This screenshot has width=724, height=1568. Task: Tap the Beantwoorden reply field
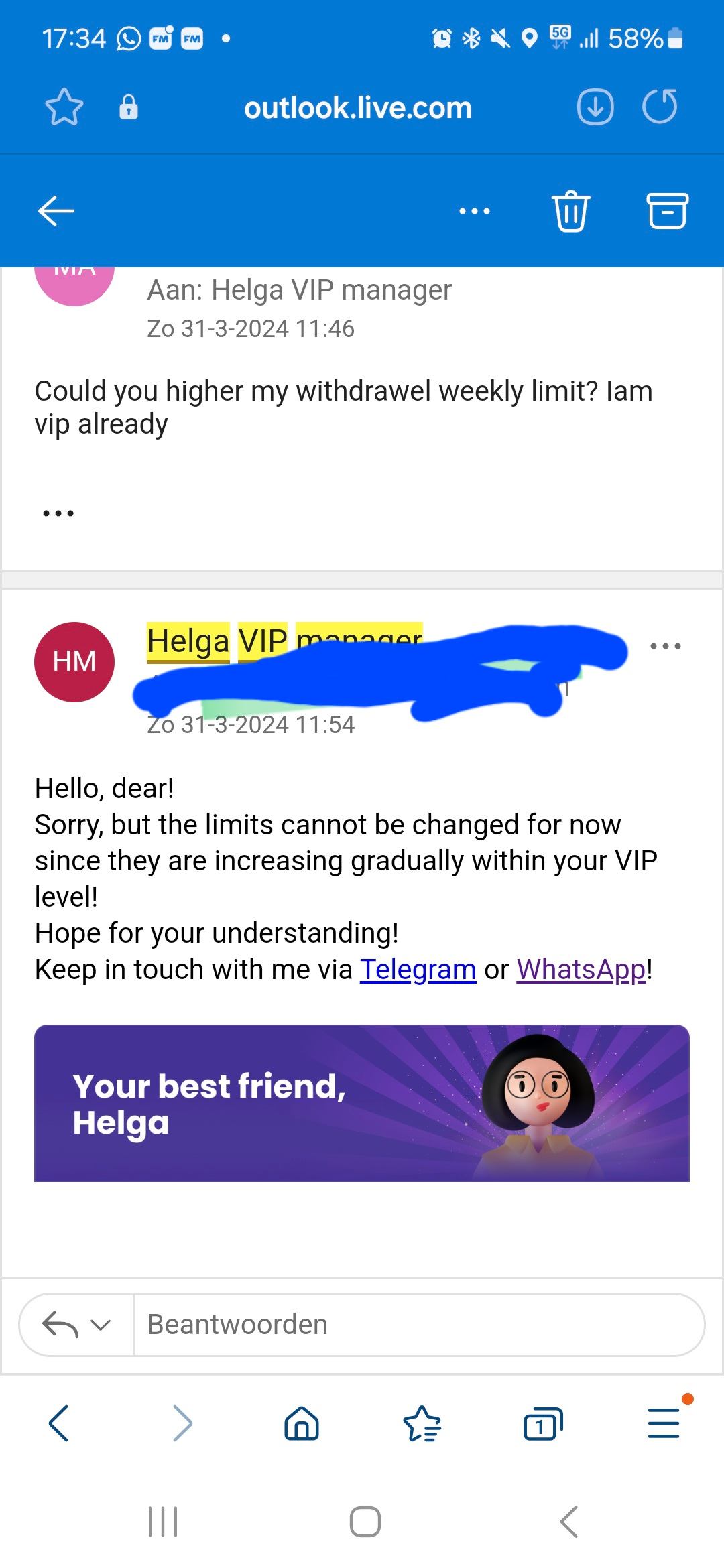[x=416, y=1325]
